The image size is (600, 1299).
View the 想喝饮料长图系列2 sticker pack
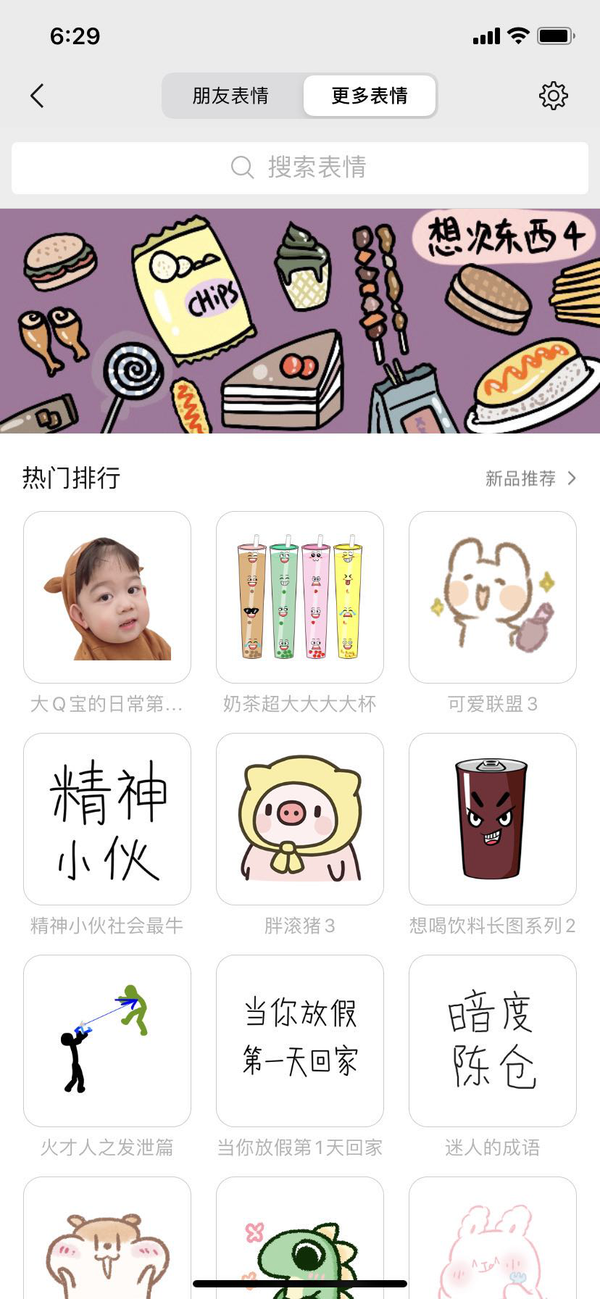(493, 820)
